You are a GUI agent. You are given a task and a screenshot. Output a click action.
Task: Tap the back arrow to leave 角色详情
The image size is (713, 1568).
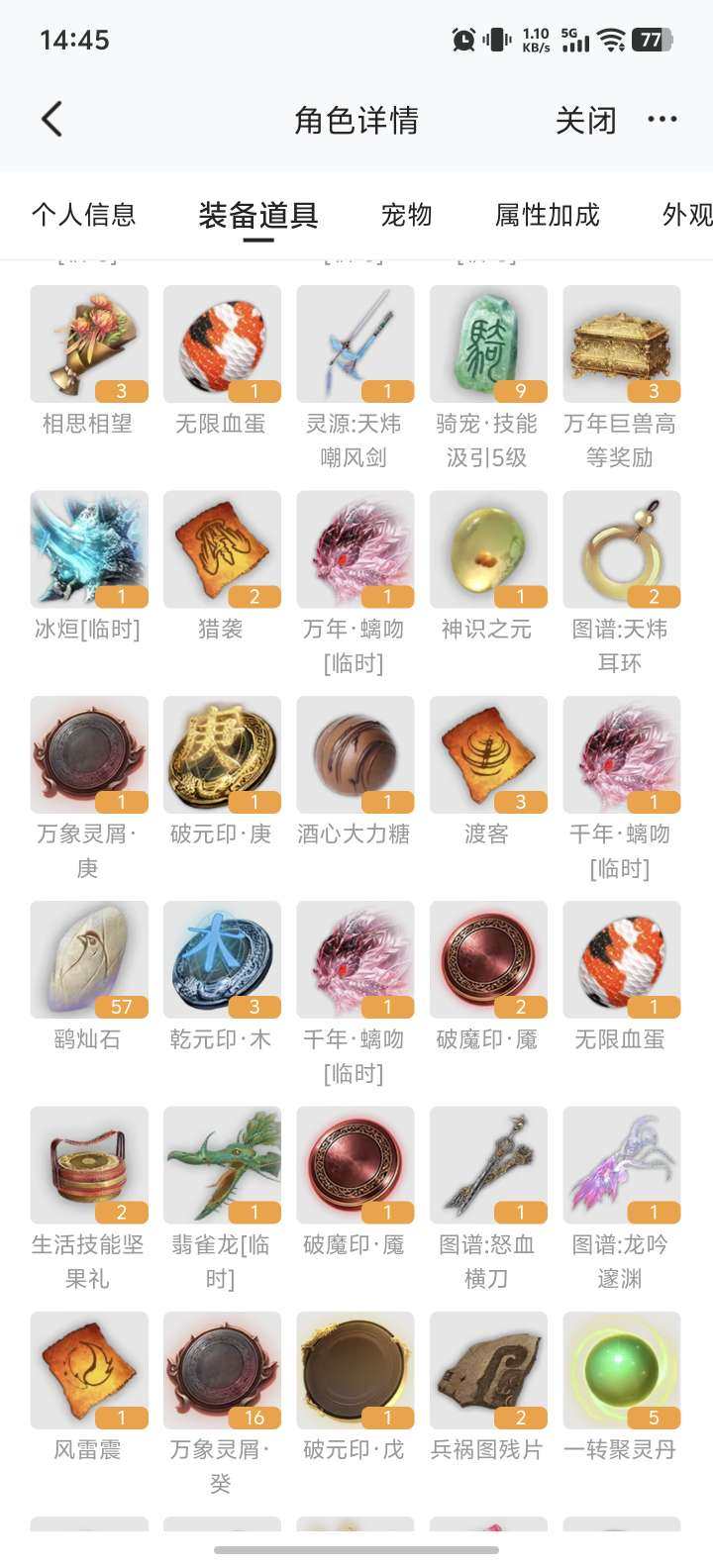51,117
